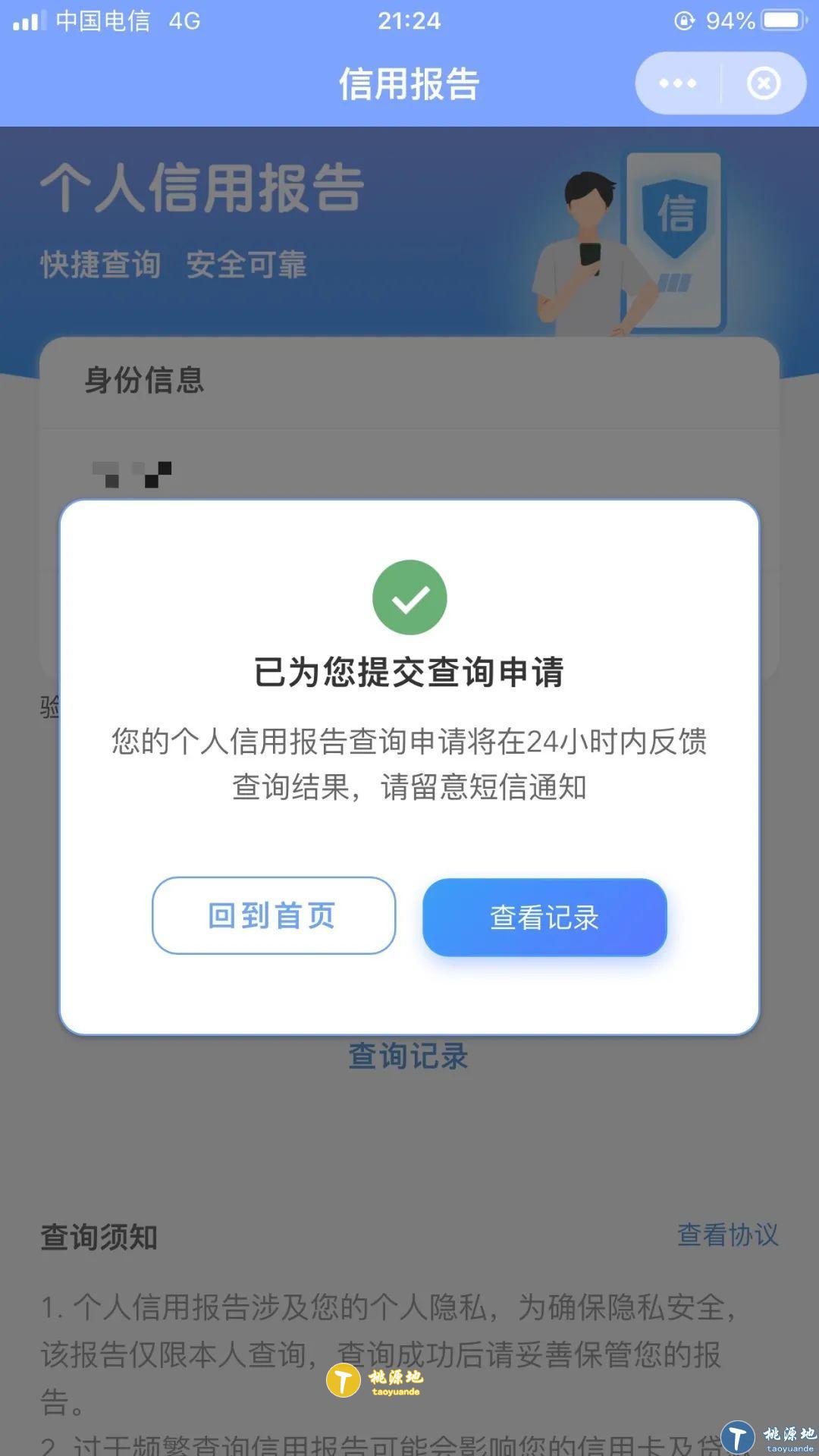Open 查看记录 to view records
The width and height of the screenshot is (819, 1456).
(544, 917)
